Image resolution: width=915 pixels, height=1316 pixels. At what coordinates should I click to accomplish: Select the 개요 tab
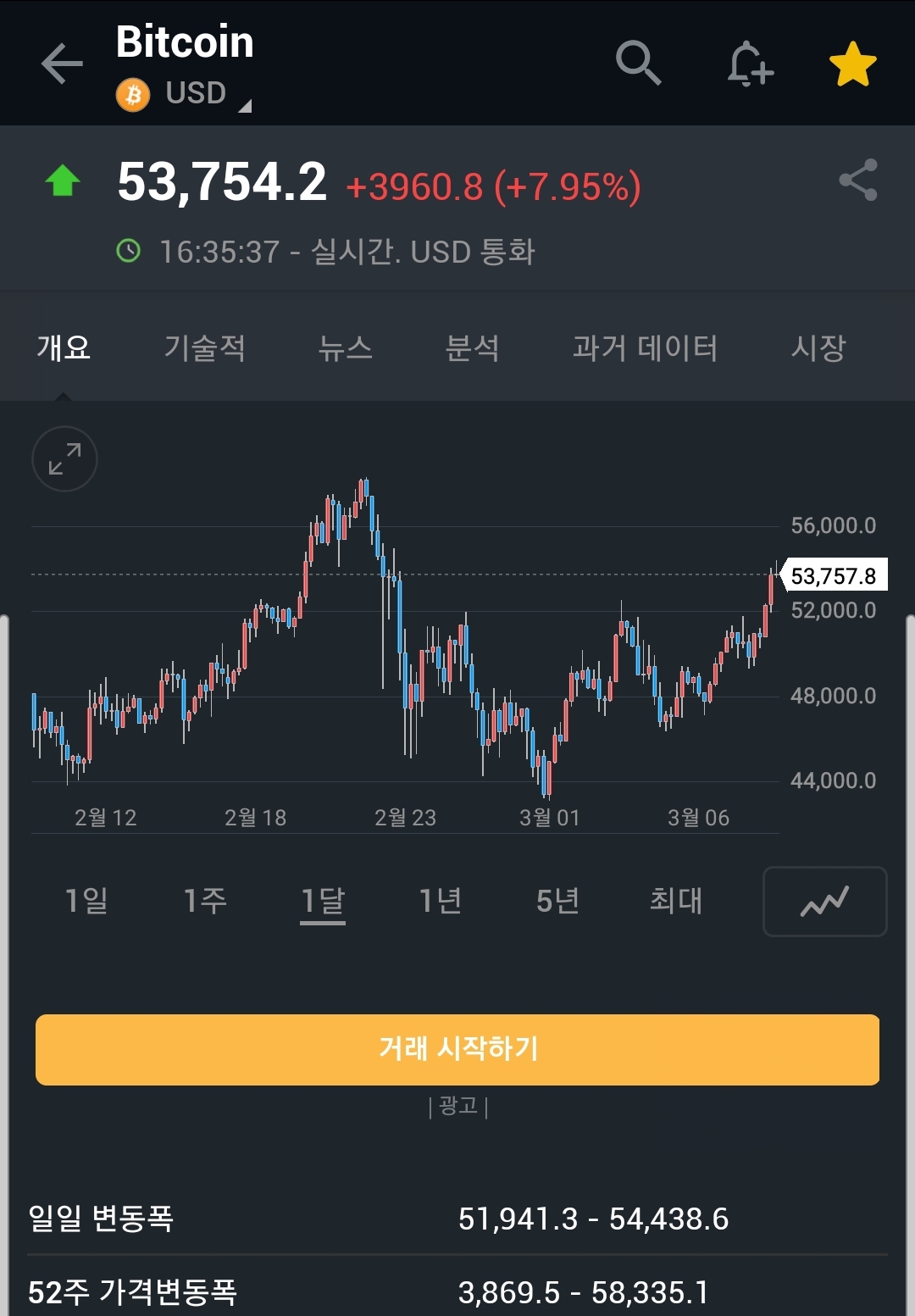64,347
